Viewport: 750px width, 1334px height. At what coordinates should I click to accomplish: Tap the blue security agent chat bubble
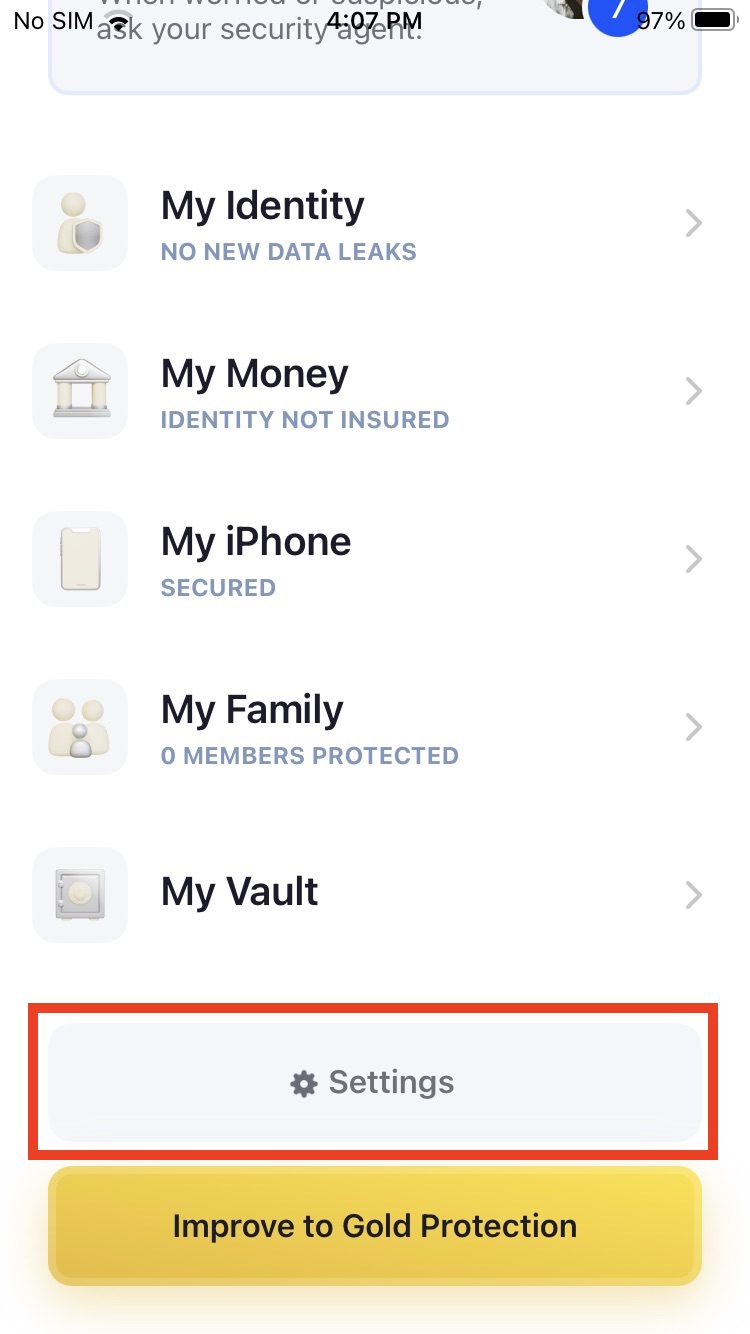[x=619, y=14]
